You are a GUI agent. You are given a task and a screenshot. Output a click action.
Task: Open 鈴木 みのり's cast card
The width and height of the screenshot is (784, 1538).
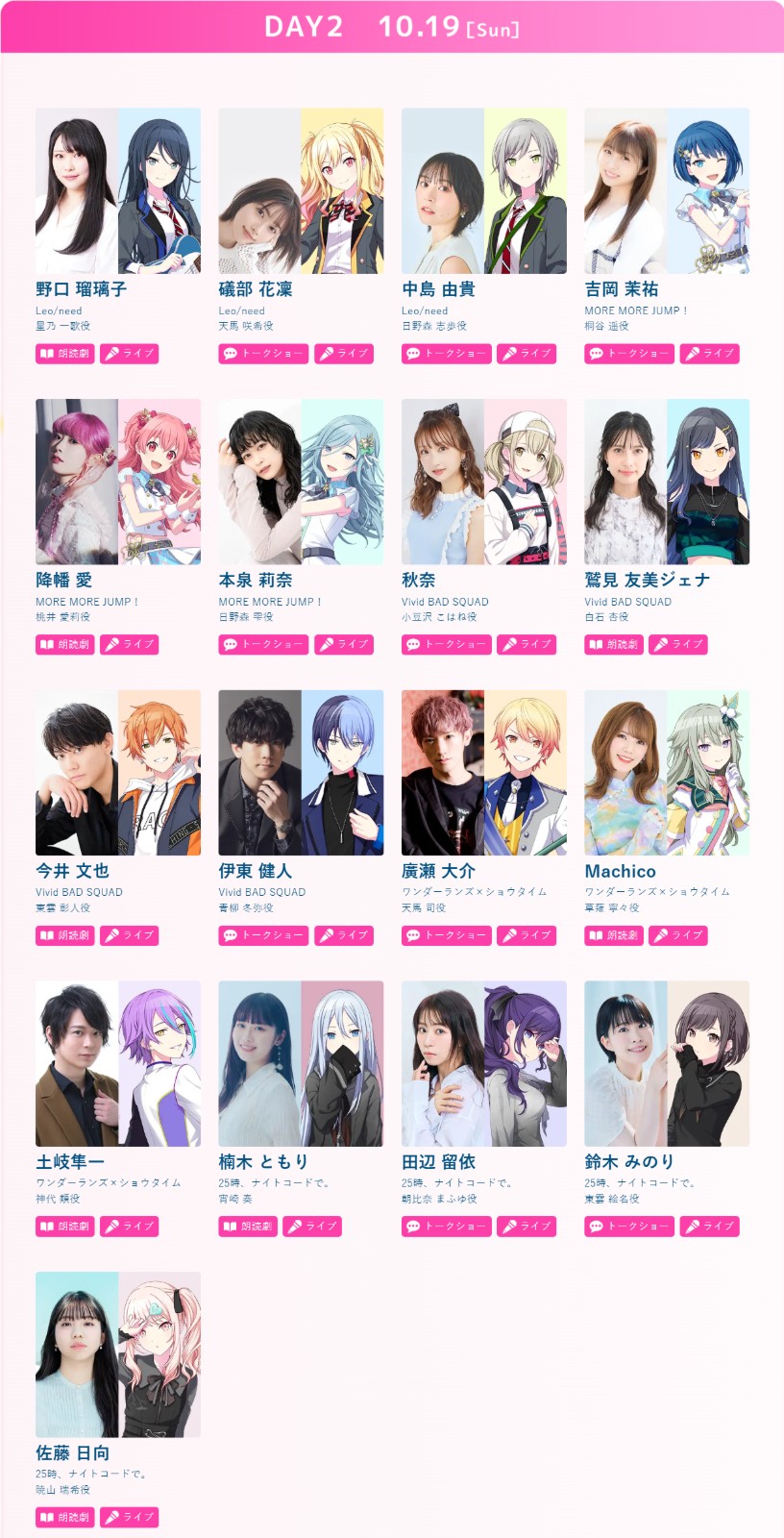click(667, 1064)
